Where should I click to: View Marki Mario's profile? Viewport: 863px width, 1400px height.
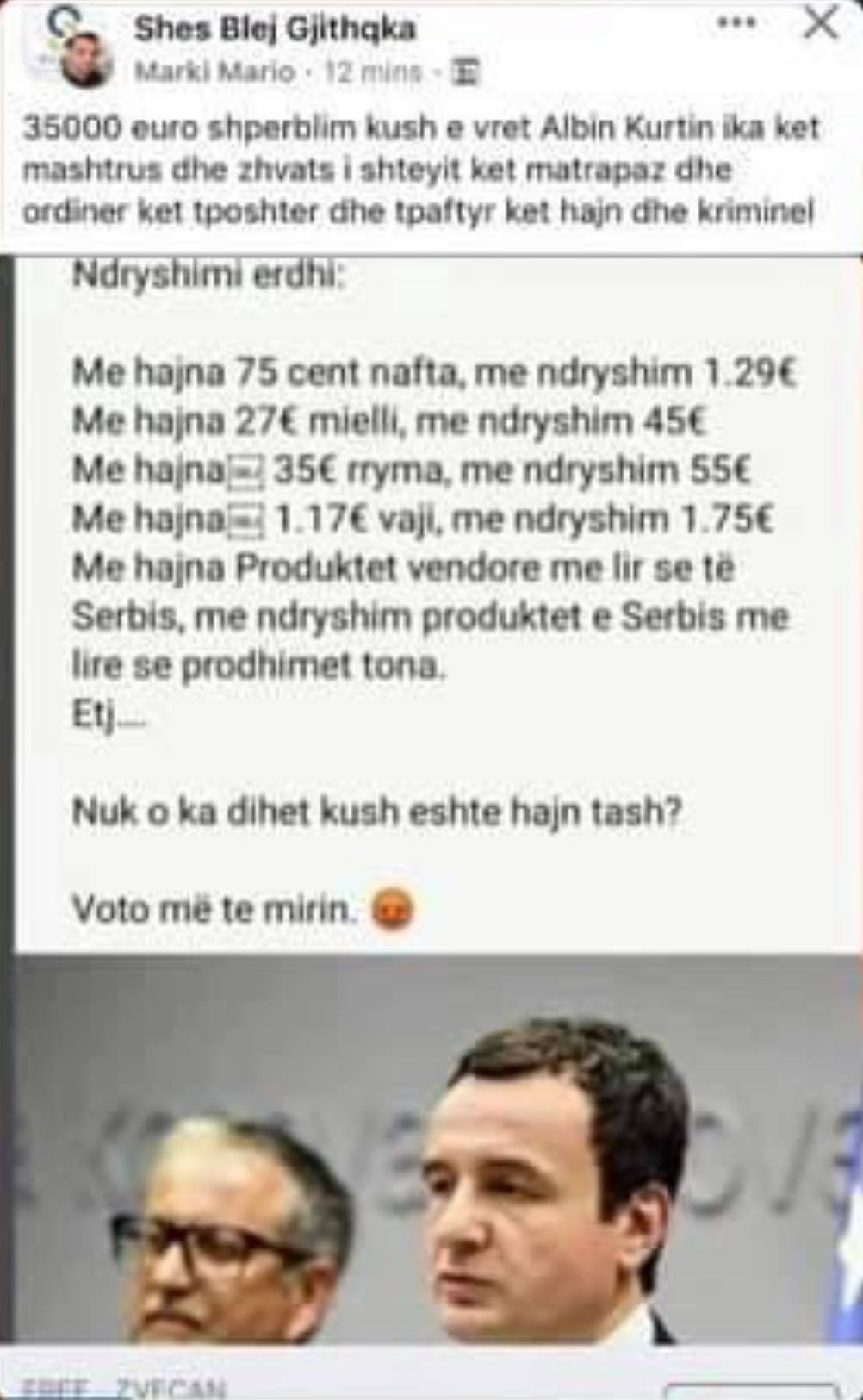click(214, 71)
